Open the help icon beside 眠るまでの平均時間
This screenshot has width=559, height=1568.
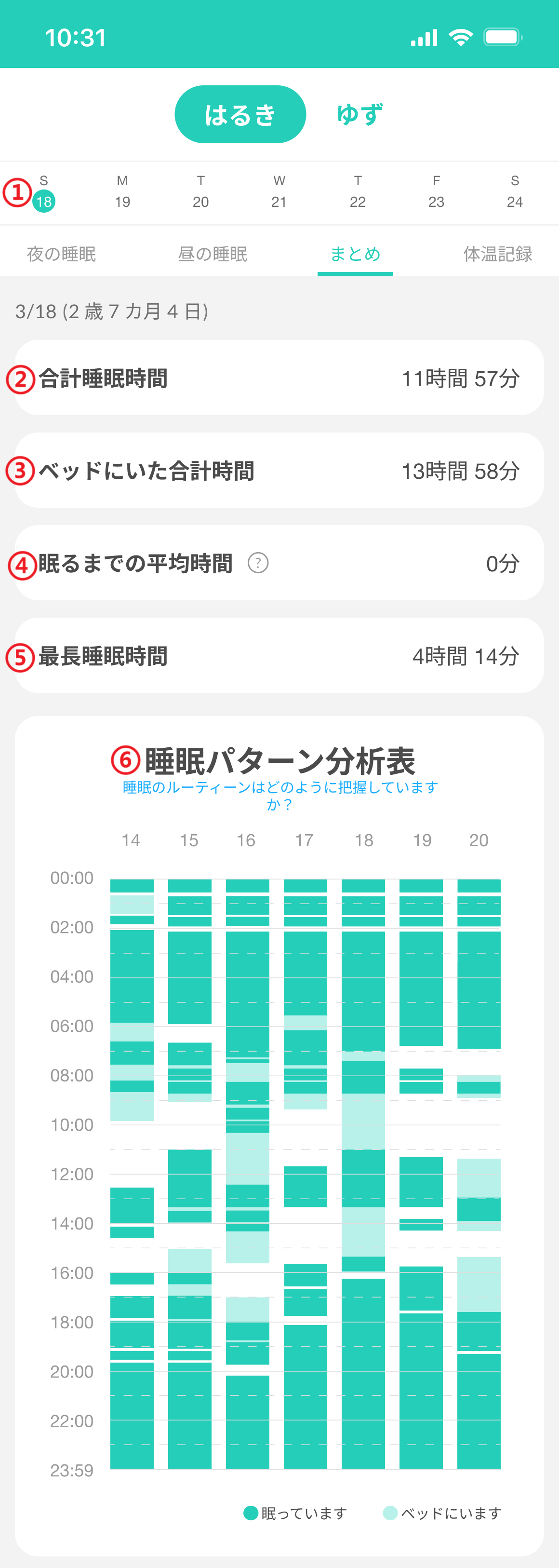tap(258, 563)
